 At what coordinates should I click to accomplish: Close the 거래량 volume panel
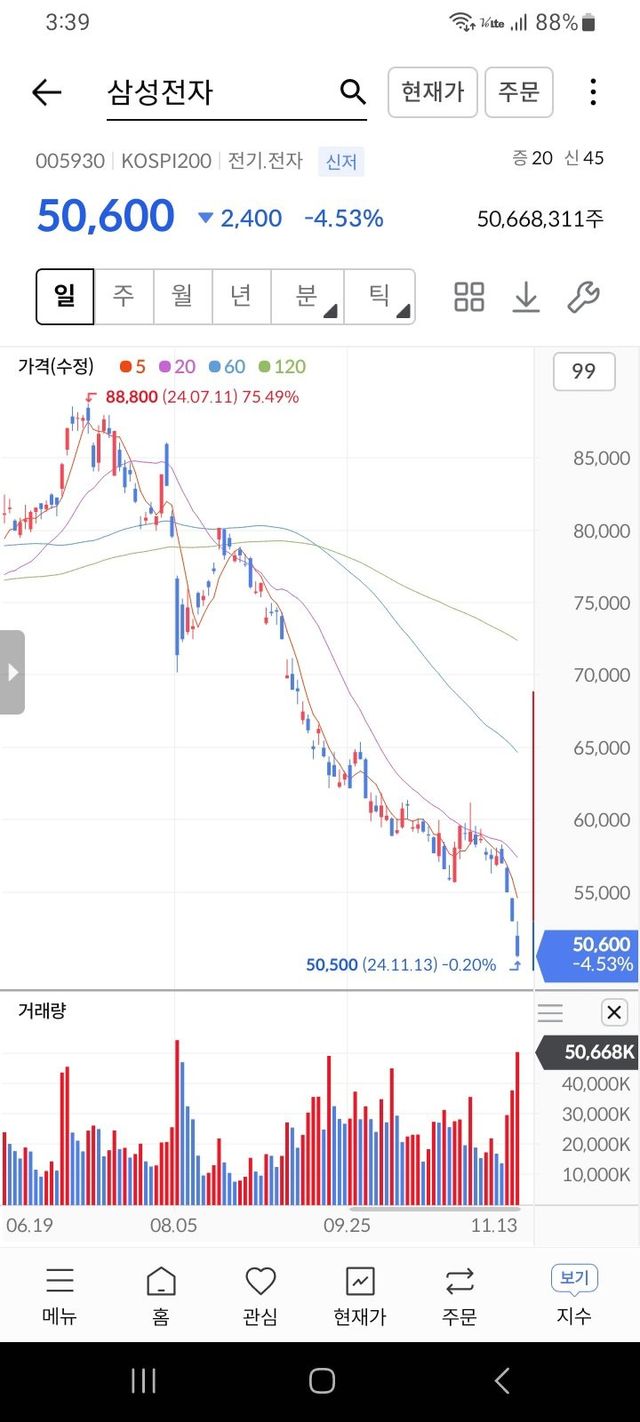[x=614, y=1013]
